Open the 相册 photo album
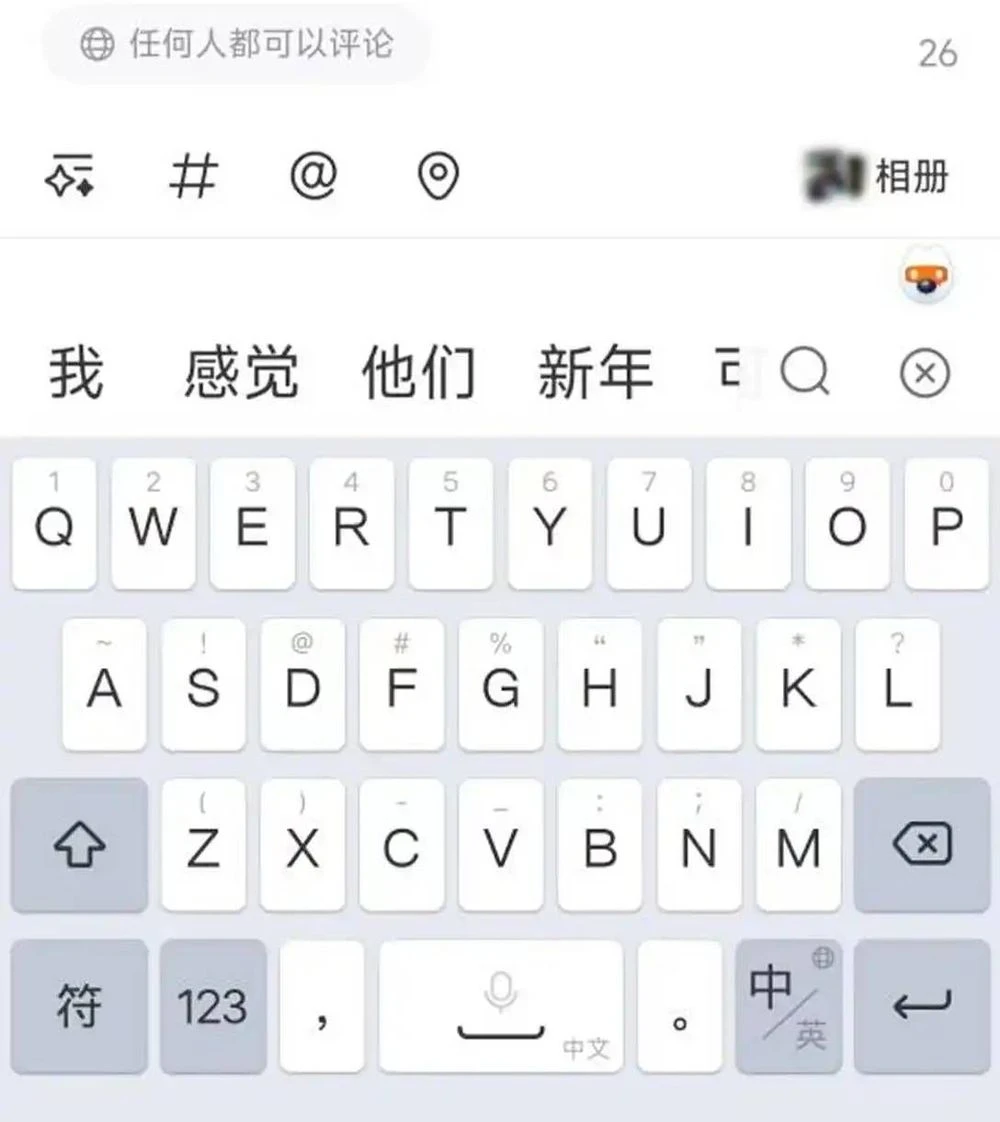Screen dimensions: 1000x1122 pyautogui.click(x=877, y=177)
